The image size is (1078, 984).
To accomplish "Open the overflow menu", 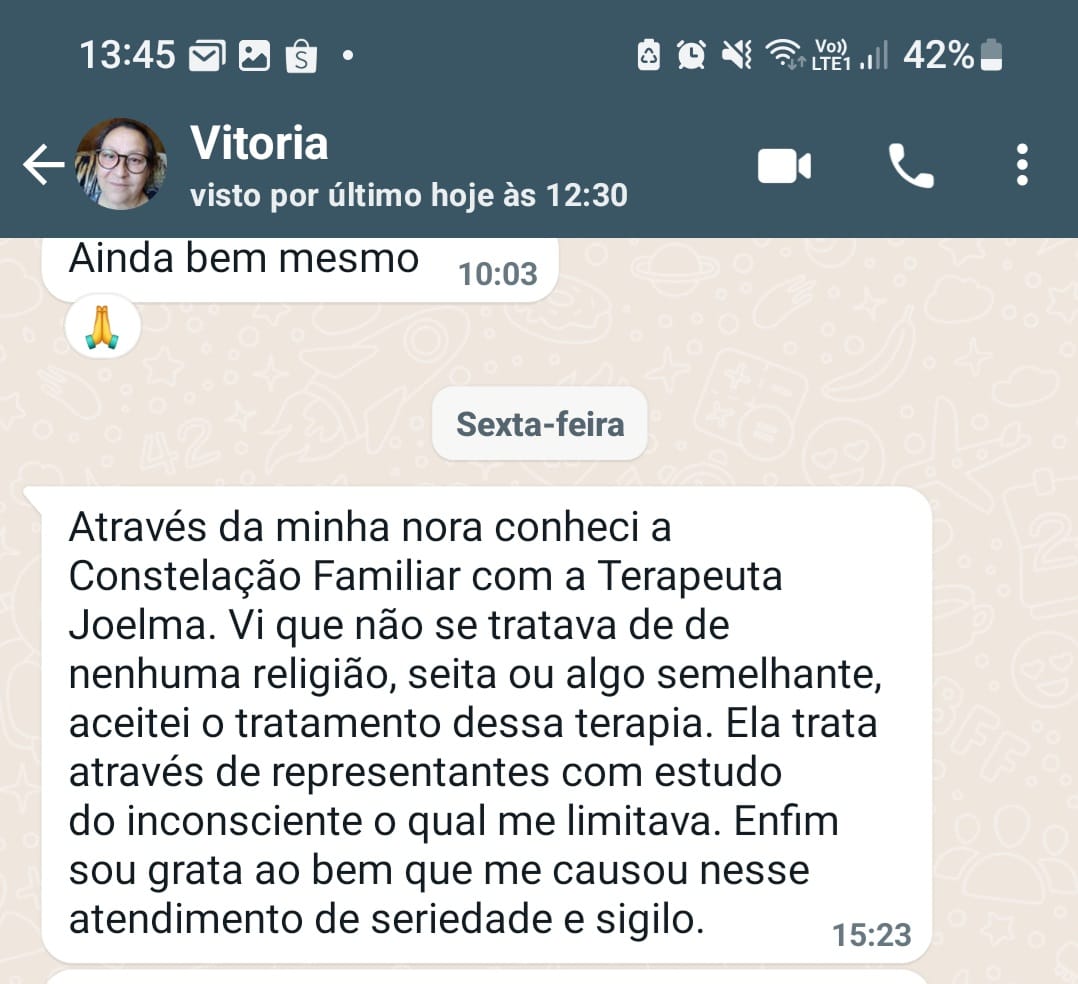I will click(1021, 165).
